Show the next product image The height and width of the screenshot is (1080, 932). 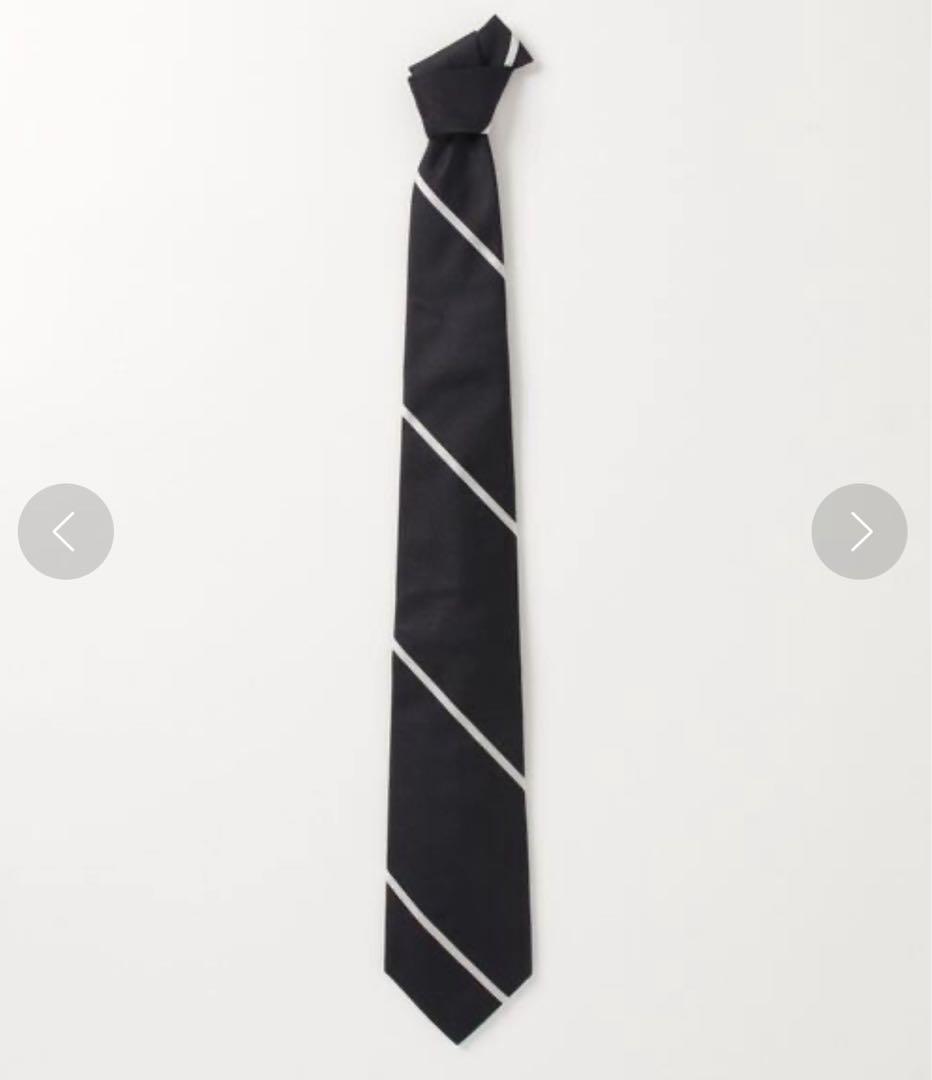point(859,532)
